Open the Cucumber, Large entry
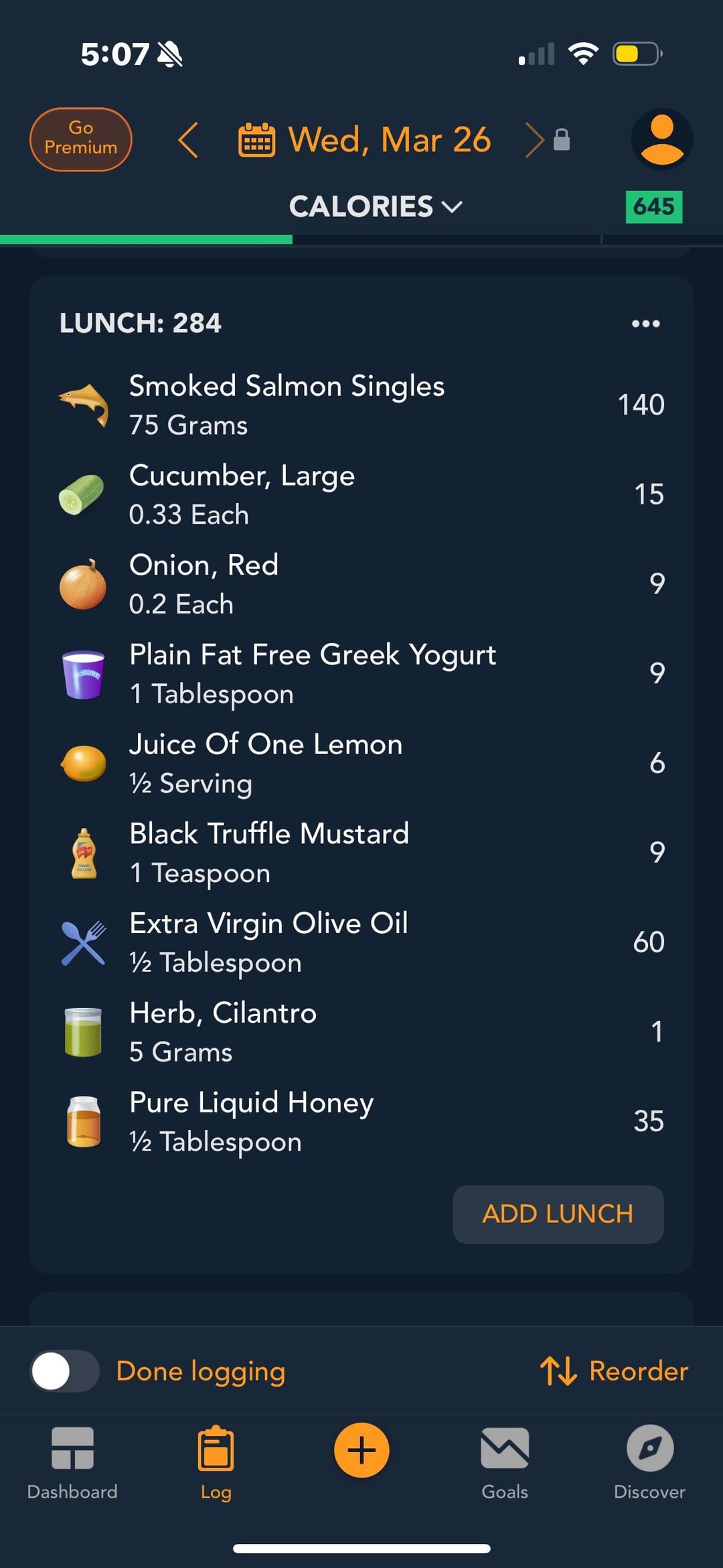The height and width of the screenshot is (1568, 723). click(361, 494)
